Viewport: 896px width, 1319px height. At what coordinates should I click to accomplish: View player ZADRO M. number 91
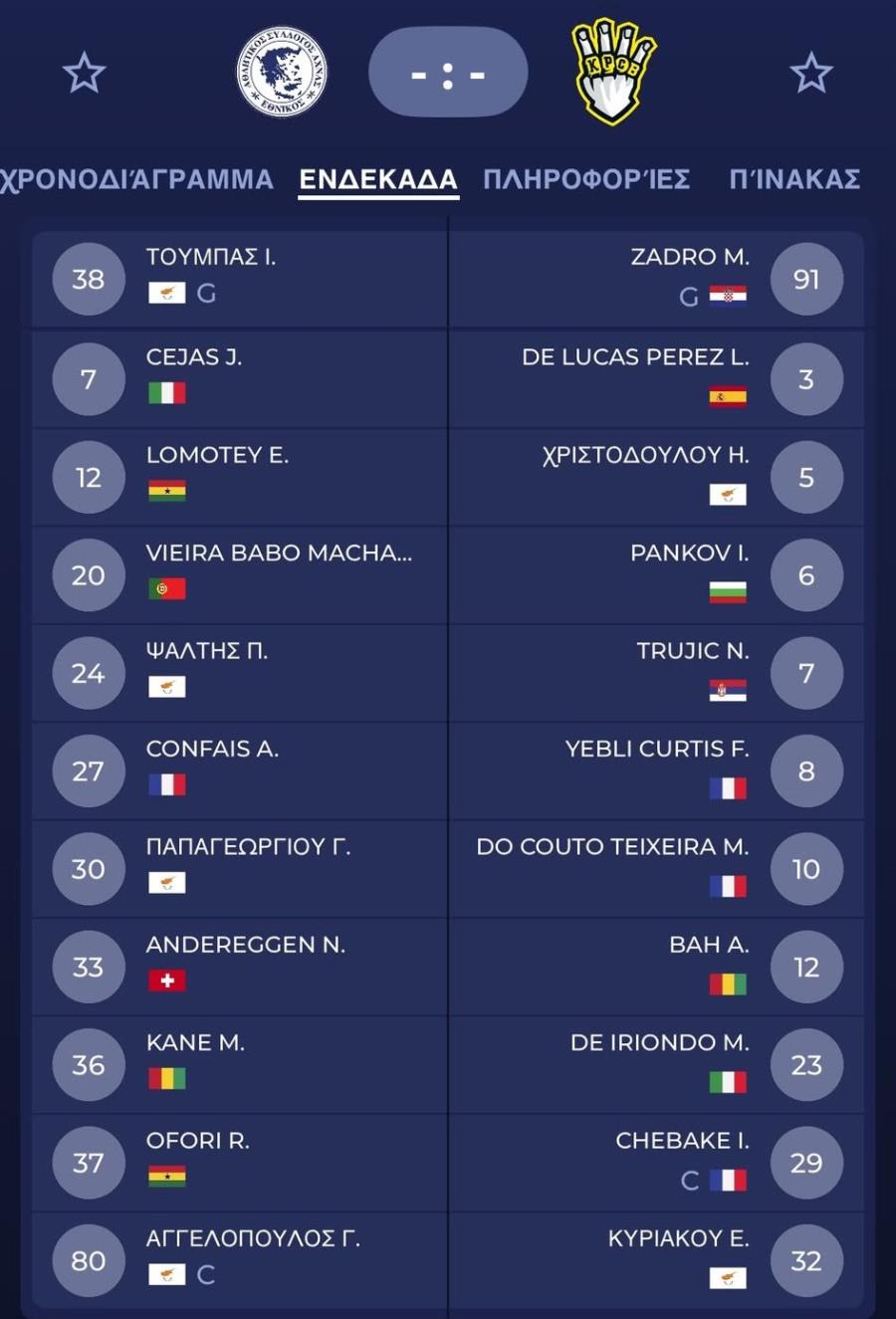click(657, 279)
